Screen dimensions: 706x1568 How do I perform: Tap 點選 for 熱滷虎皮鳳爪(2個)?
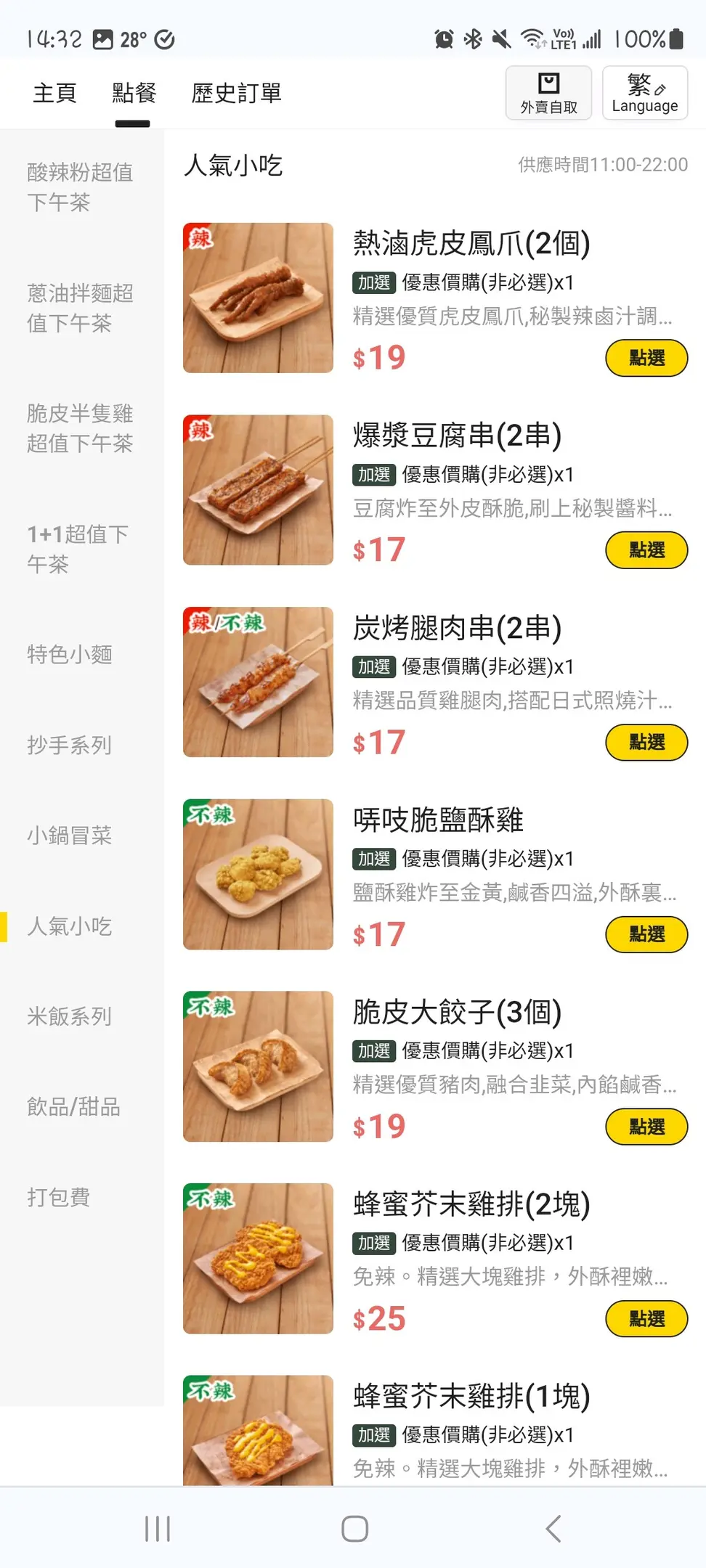(x=646, y=358)
